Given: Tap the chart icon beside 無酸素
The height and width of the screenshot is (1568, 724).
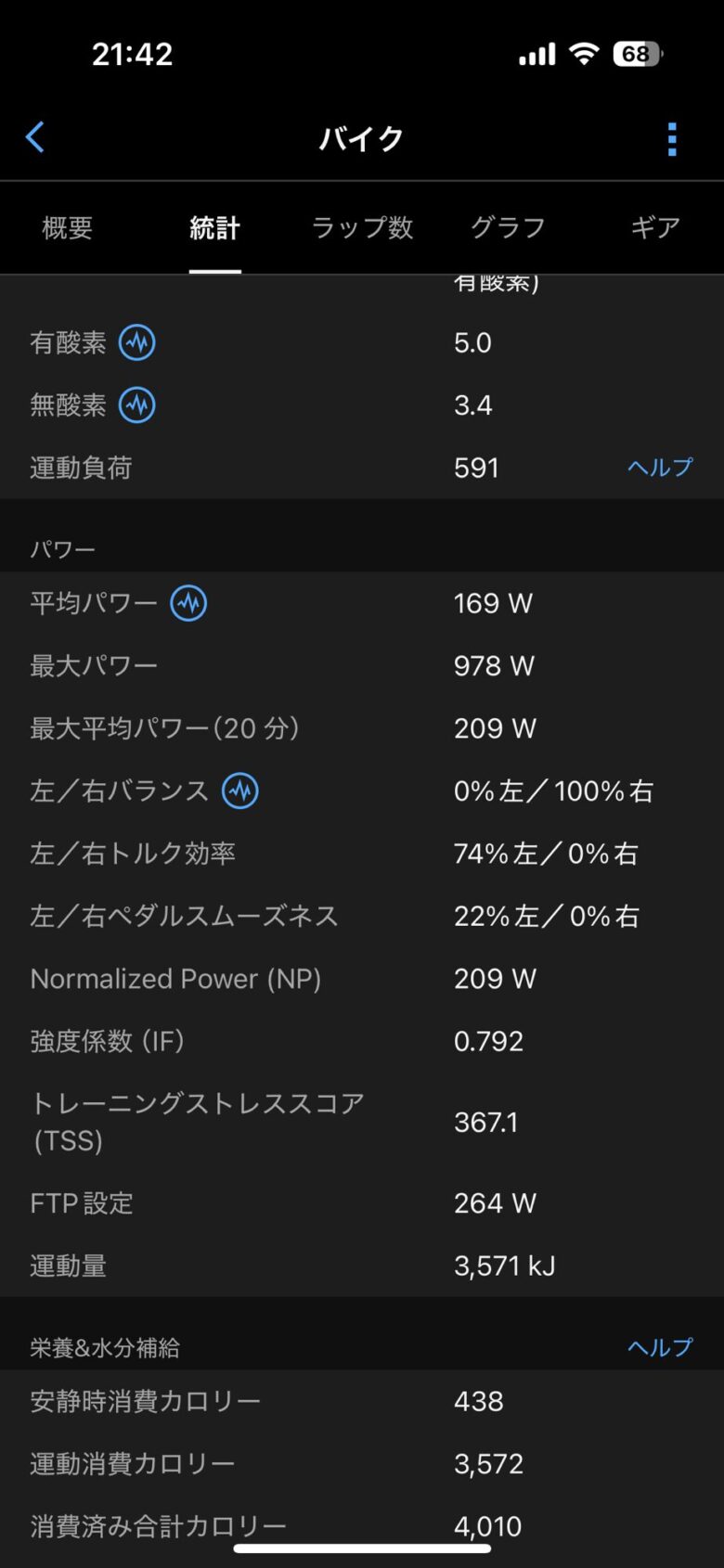Looking at the screenshot, I should coord(137,405).
